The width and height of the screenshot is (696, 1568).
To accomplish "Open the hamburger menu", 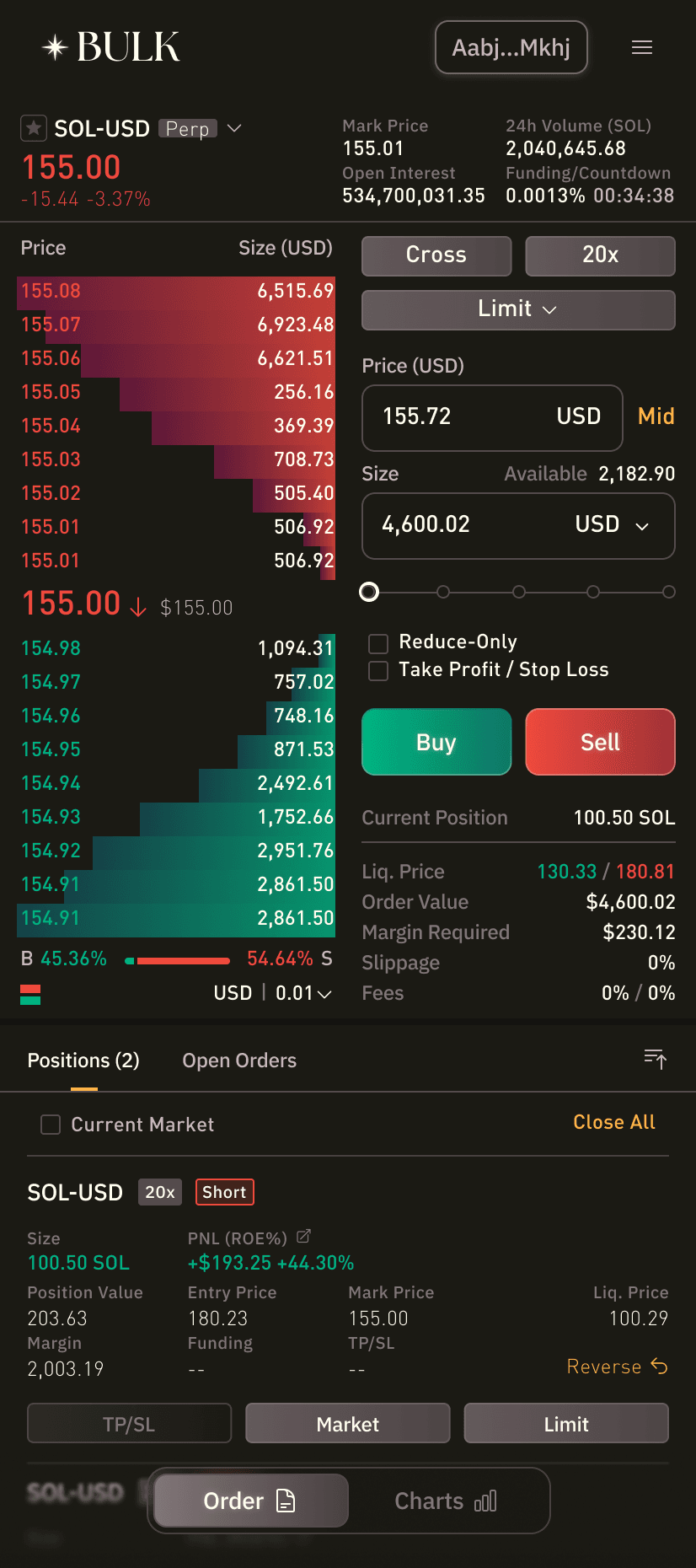I will point(642,47).
